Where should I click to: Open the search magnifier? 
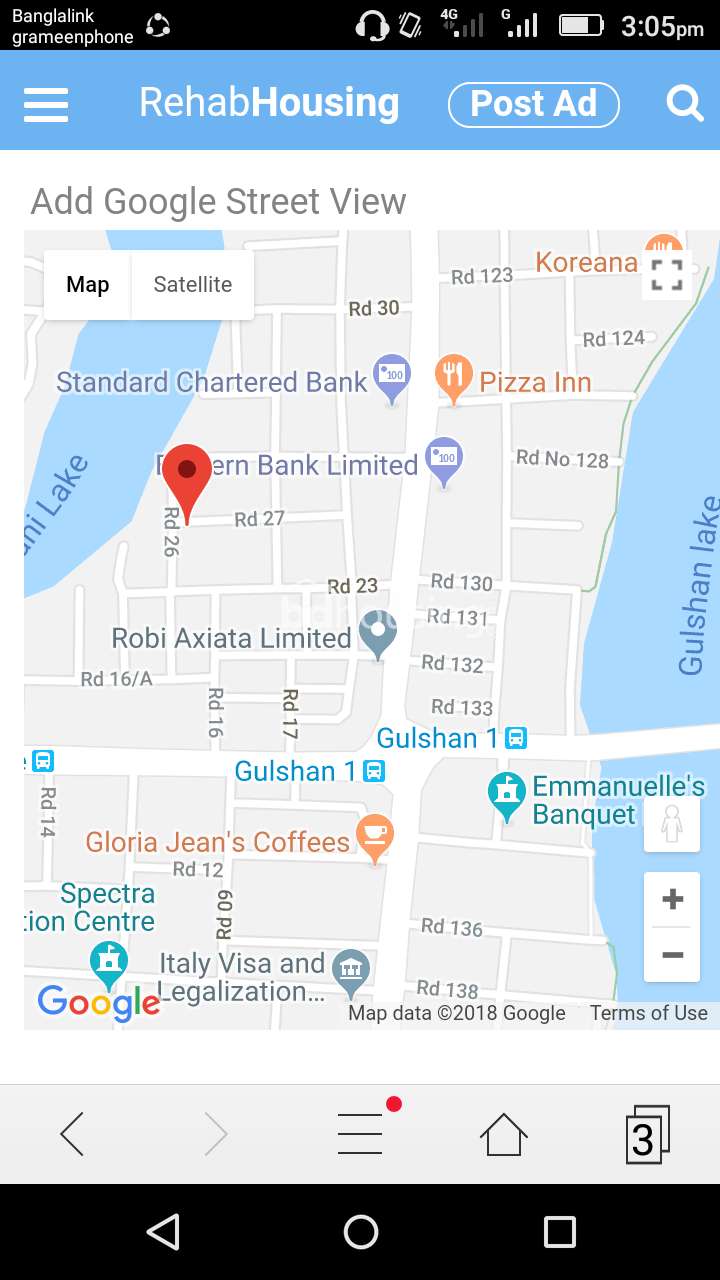pos(685,103)
